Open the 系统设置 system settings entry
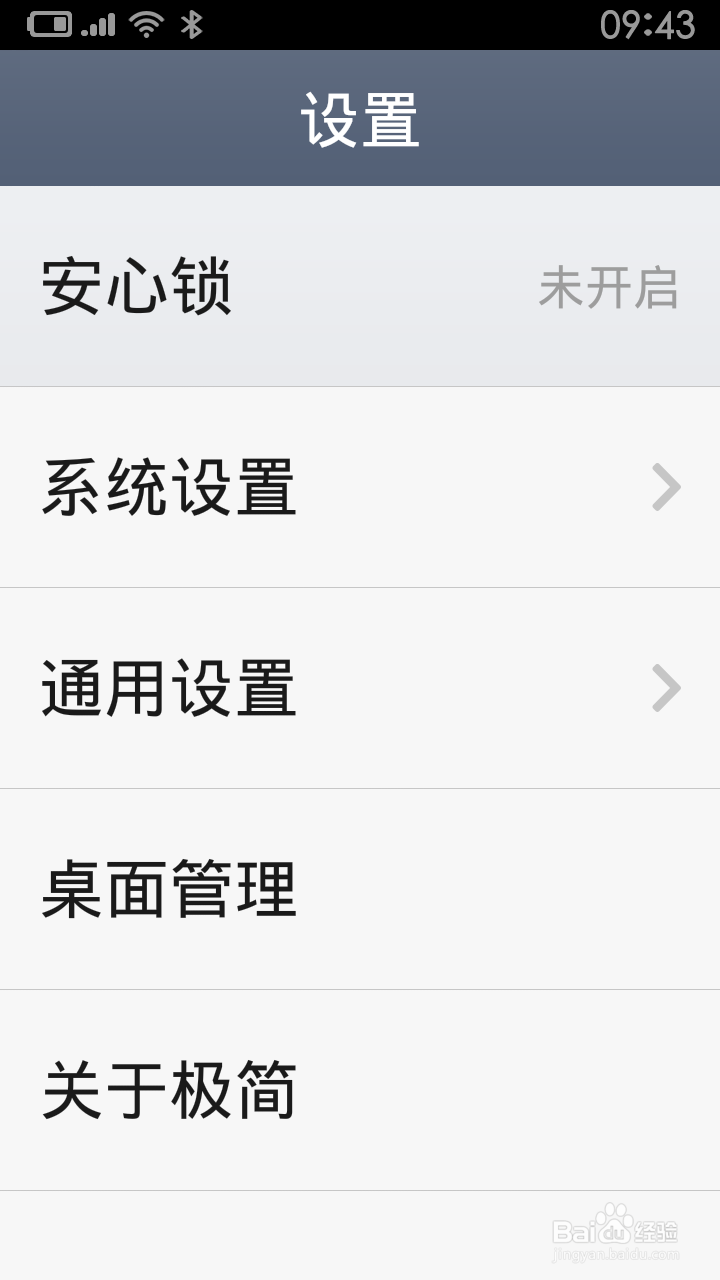 pyautogui.click(x=168, y=487)
